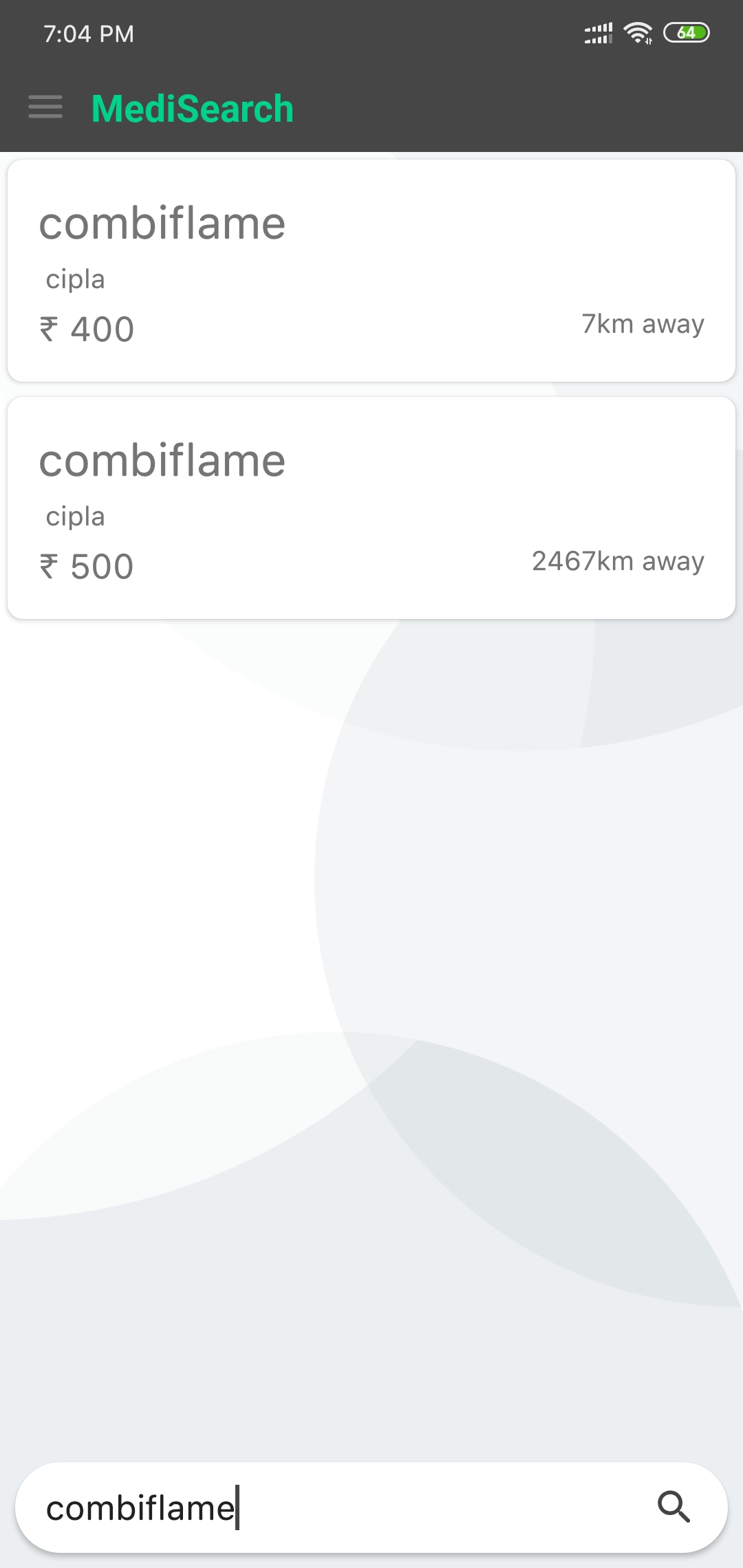Click the ₹ 400 price text
743x1568 pixels.
(87, 328)
